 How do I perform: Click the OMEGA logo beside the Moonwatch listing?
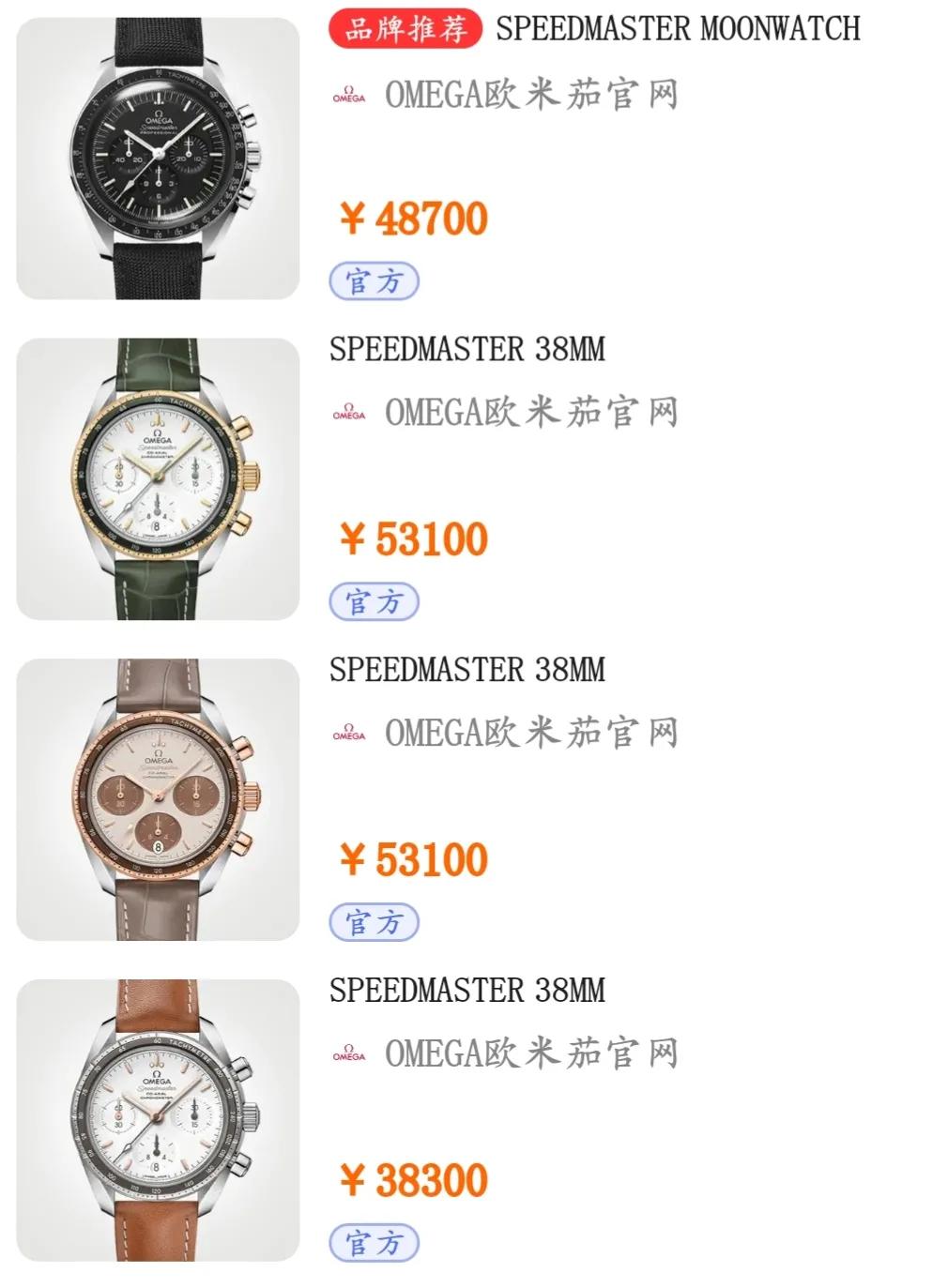click(x=347, y=95)
